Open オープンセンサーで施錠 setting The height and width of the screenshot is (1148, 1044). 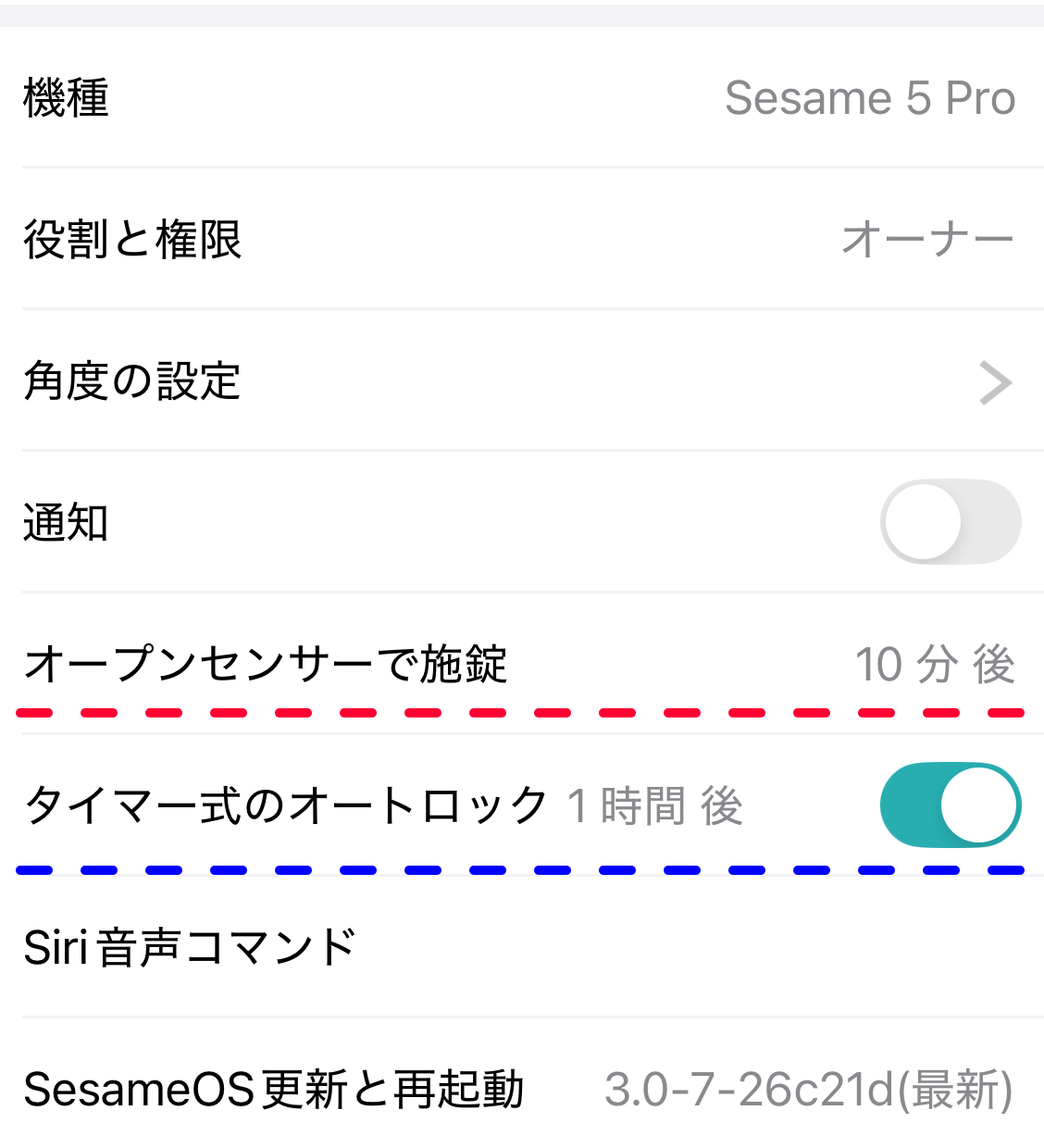[522, 664]
